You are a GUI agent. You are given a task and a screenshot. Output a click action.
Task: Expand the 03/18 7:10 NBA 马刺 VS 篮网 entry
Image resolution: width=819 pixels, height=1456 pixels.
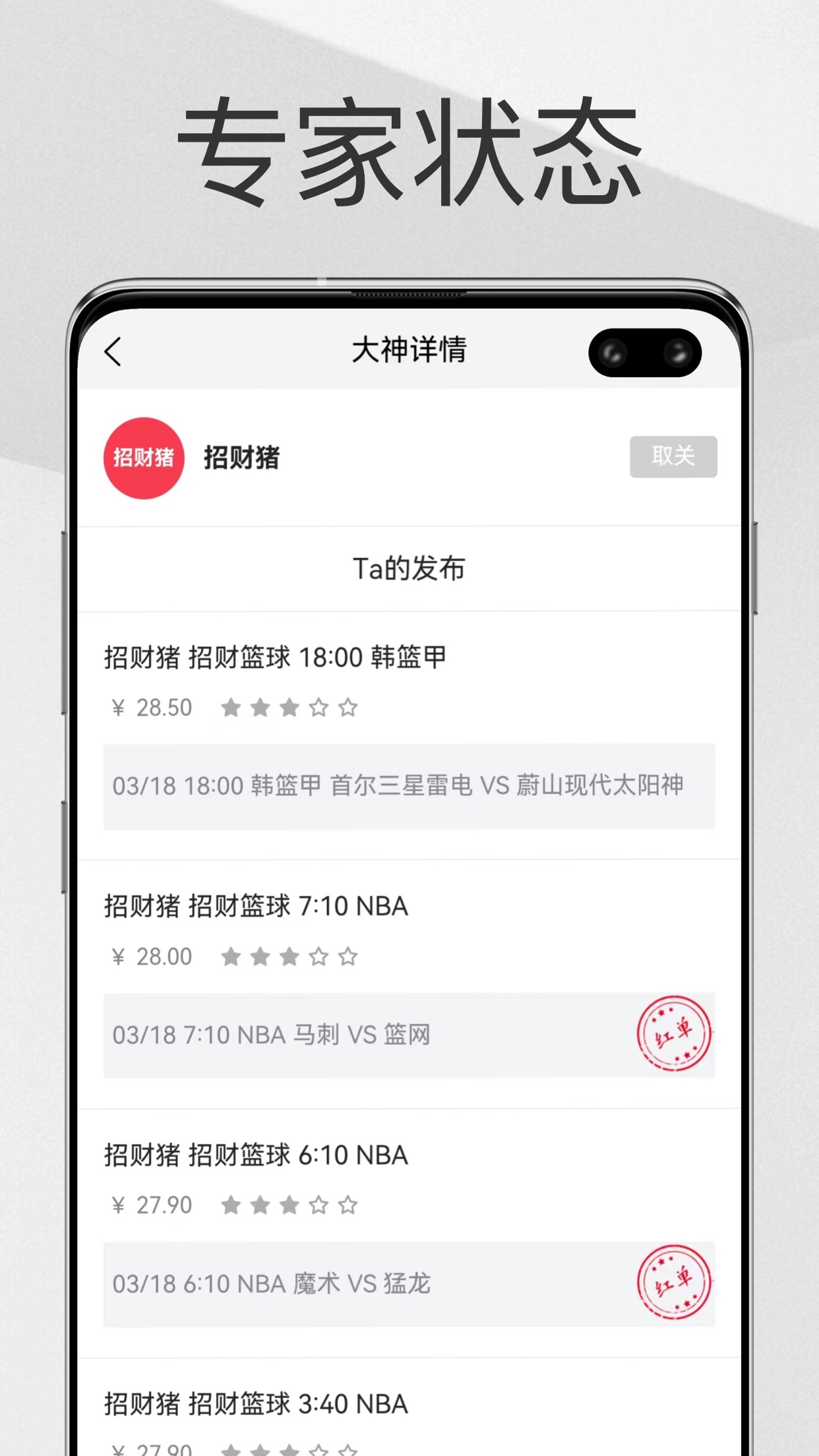[x=409, y=1035]
